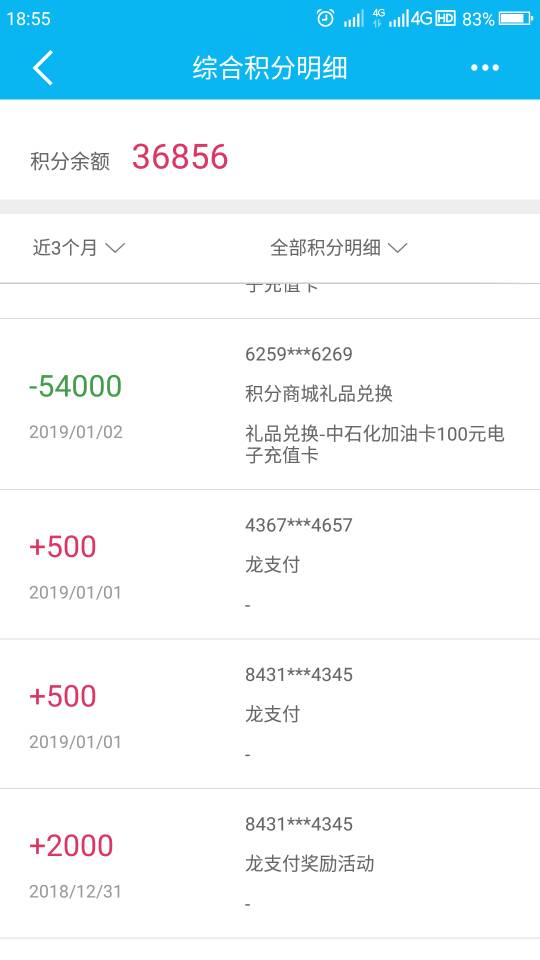540x960 pixels.
Task: Open the 全部积分明细 filter dropdown
Action: click(x=339, y=248)
